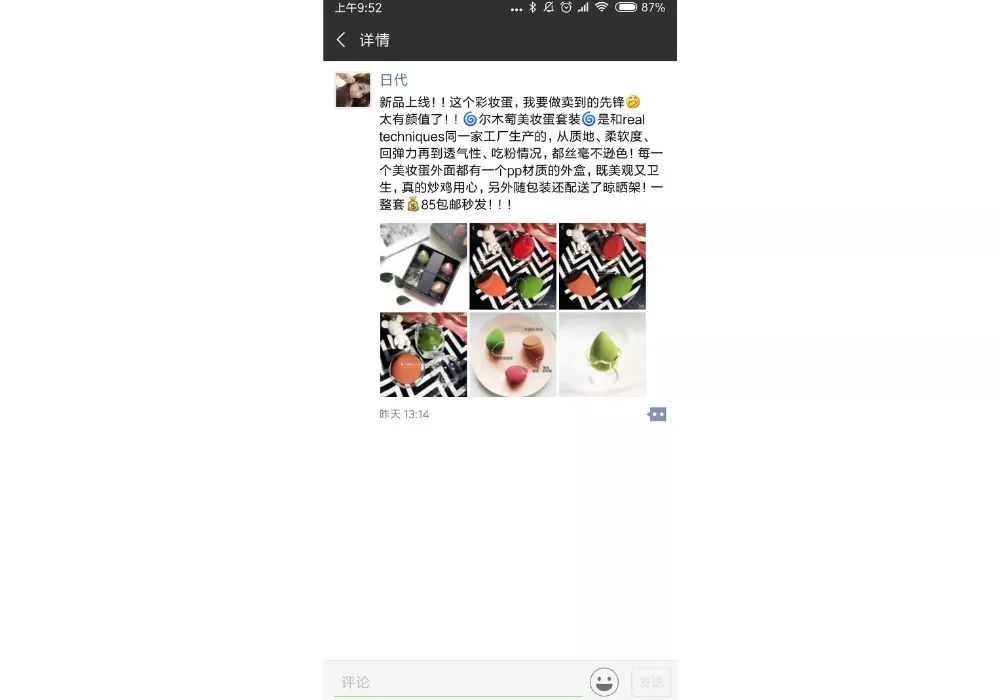1000x700 pixels.
Task: Open the photo of the single green sponge
Action: pos(602,355)
